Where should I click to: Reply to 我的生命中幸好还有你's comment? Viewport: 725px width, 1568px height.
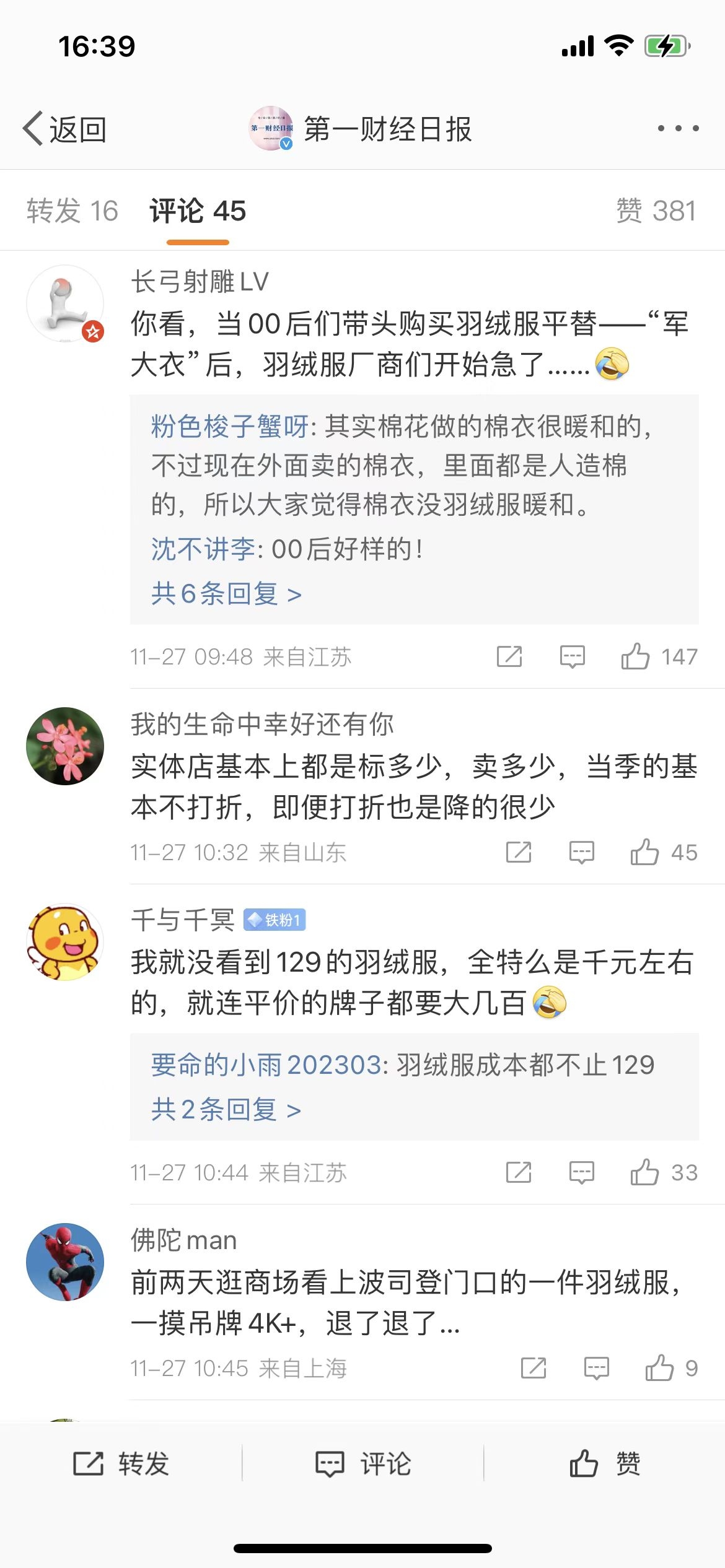(581, 853)
